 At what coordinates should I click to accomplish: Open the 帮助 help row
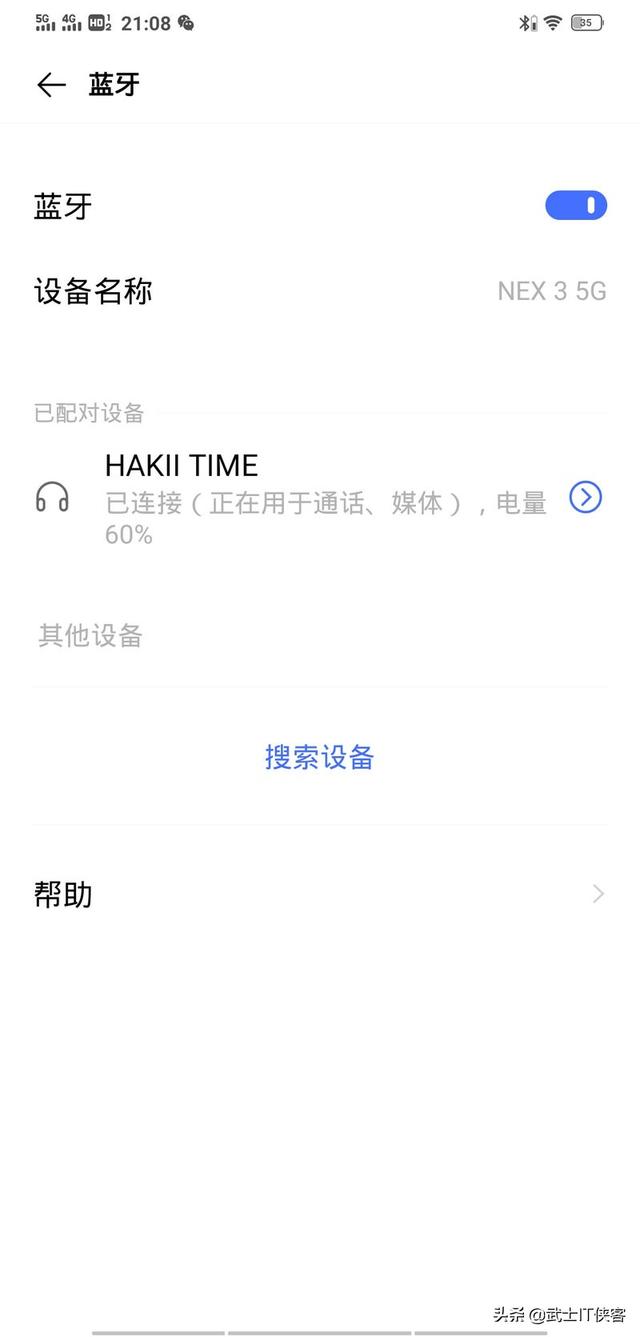tap(320, 894)
